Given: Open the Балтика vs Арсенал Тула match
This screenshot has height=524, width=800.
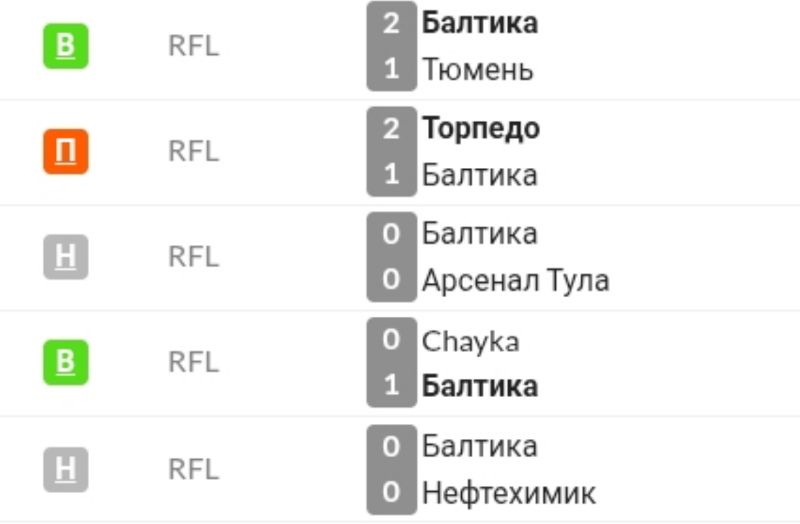Looking at the screenshot, I should [514, 257].
